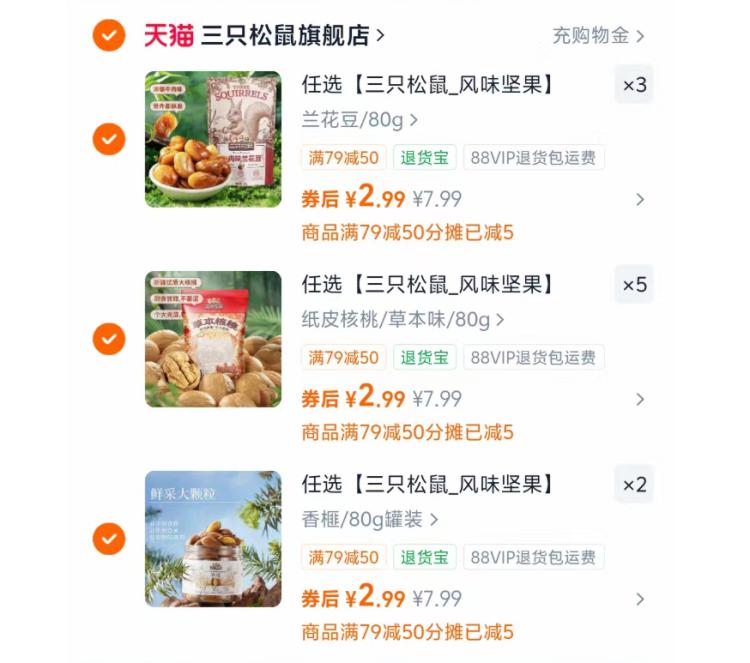Deselect the 香榧 item checkbox
The height and width of the screenshot is (663, 750).
tap(108, 539)
